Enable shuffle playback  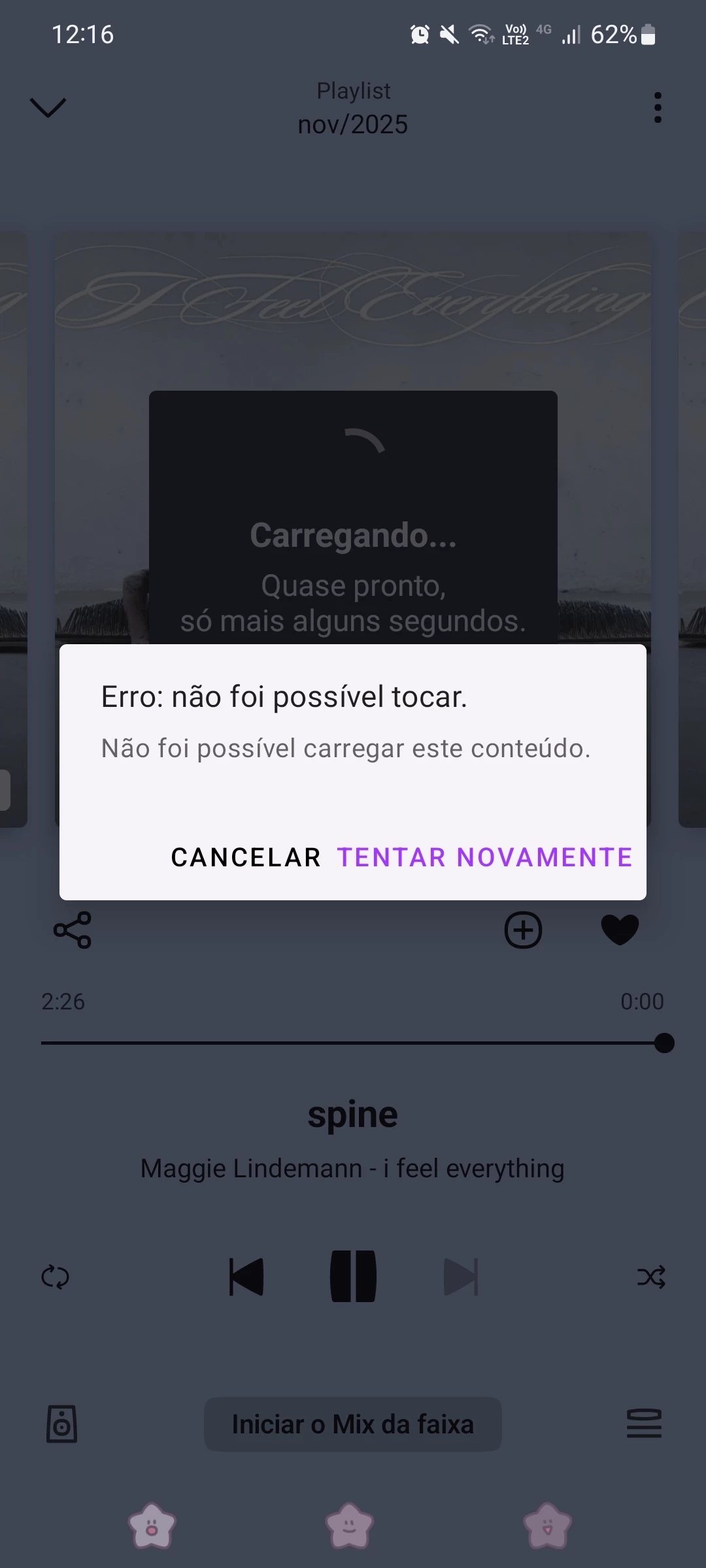click(x=651, y=1277)
